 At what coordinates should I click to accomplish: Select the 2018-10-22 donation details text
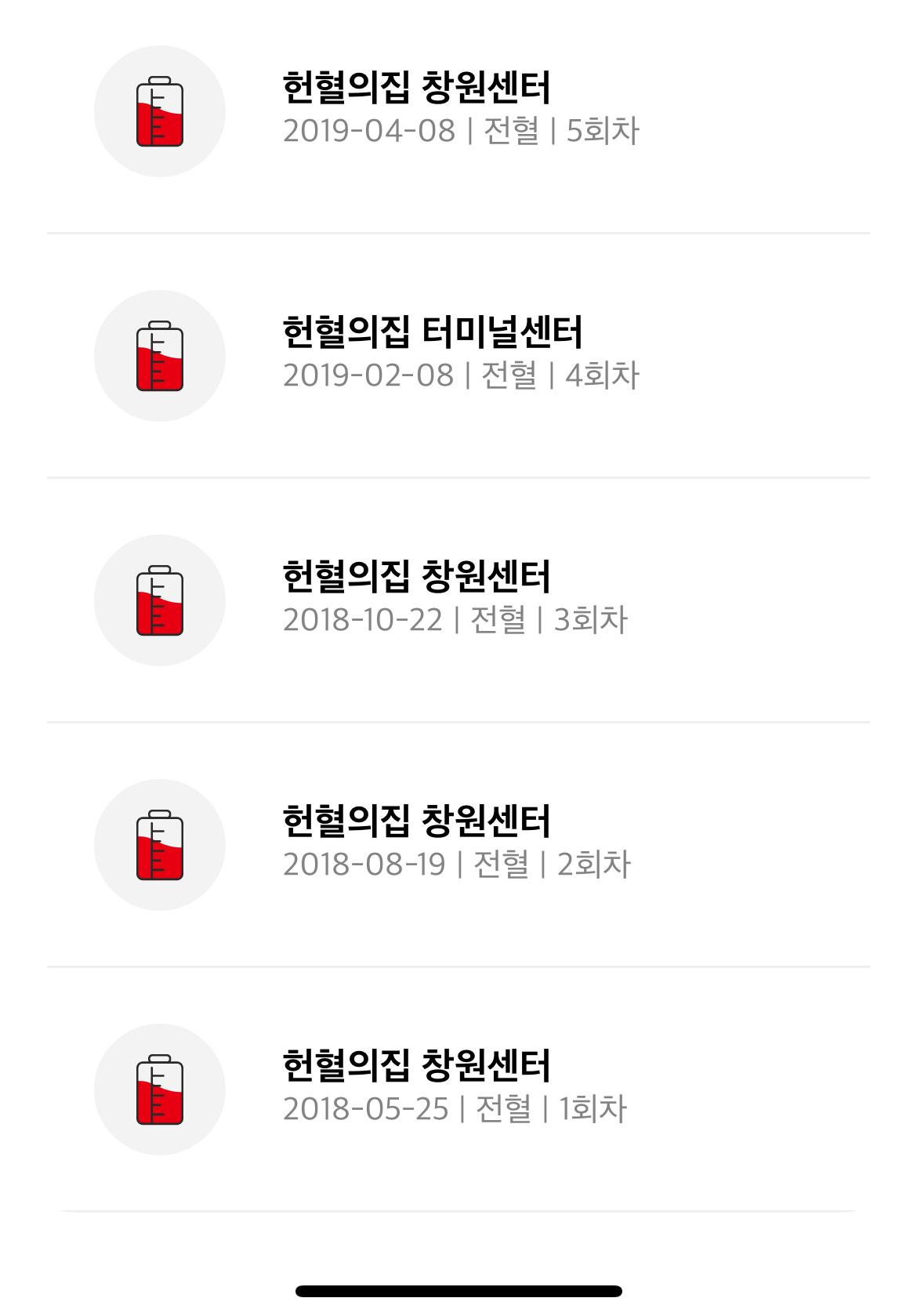pos(456,622)
